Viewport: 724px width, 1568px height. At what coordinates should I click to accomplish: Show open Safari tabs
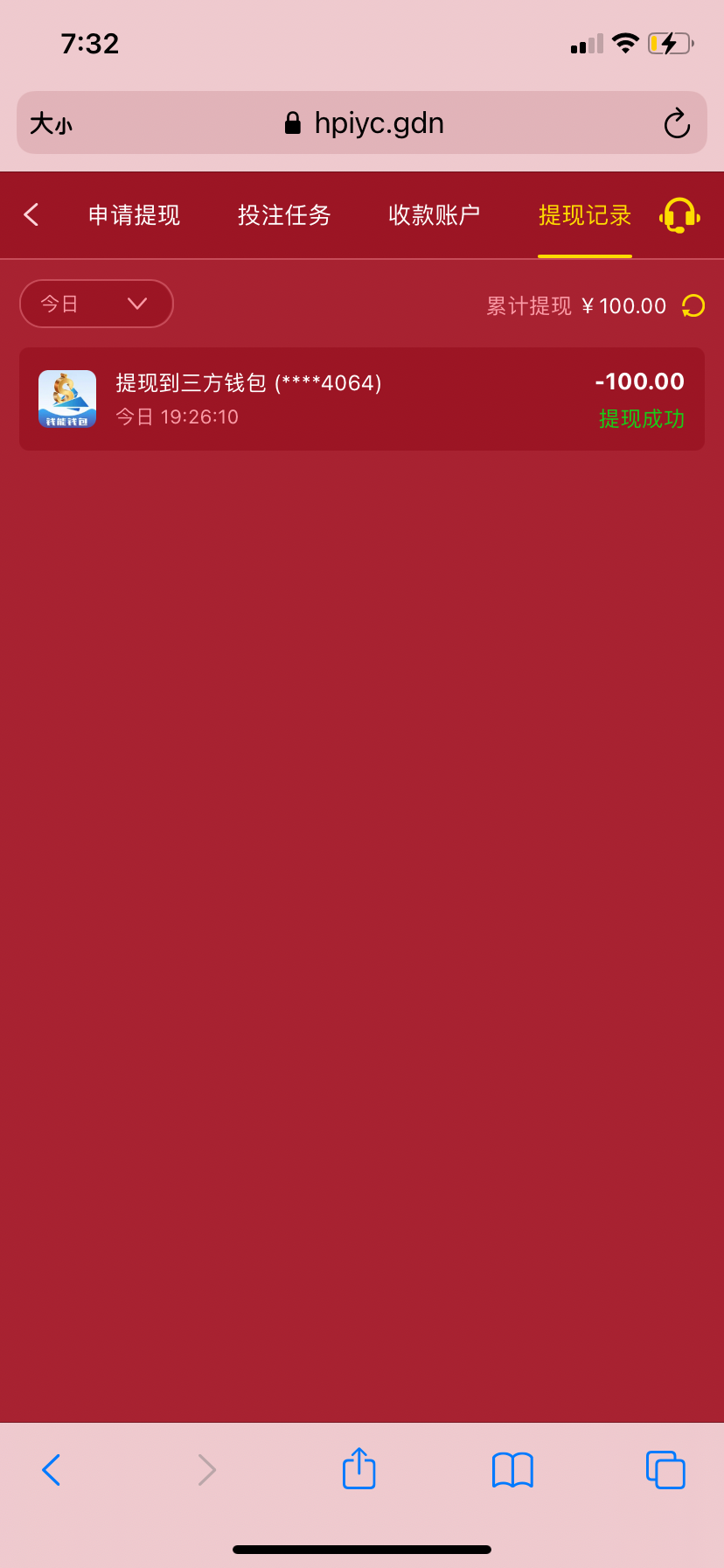(665, 1469)
